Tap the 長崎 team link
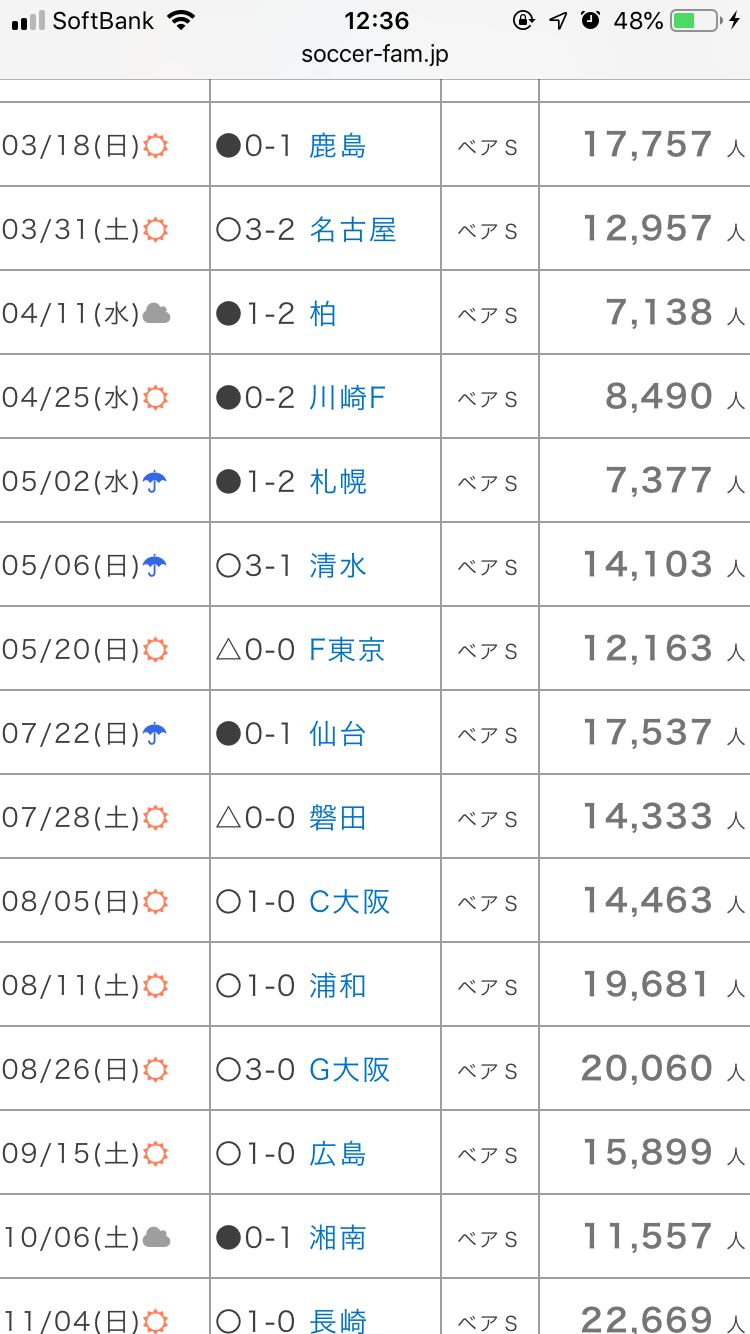The image size is (750, 1334). pos(338,1320)
